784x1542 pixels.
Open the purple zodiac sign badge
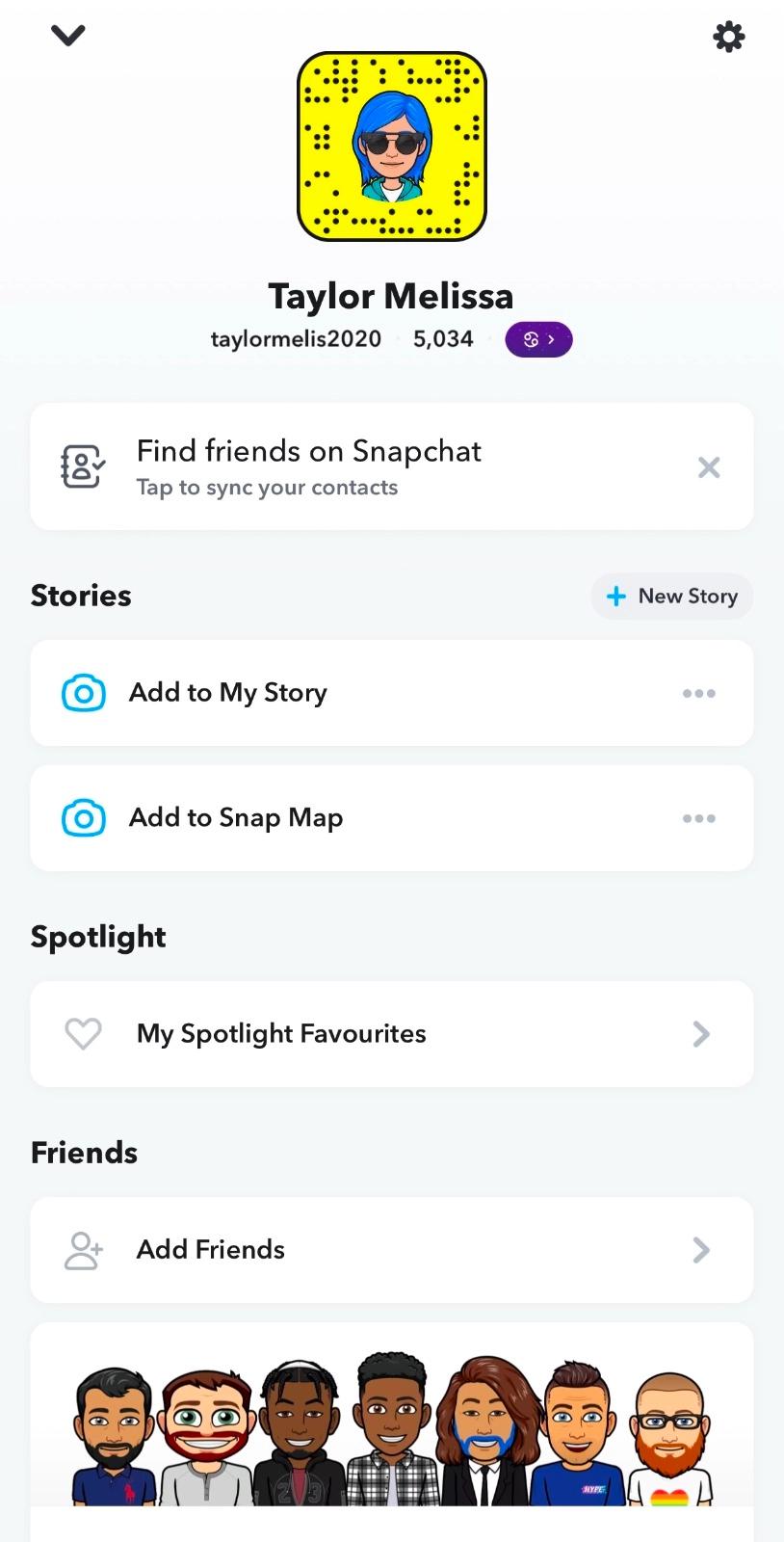pos(538,339)
